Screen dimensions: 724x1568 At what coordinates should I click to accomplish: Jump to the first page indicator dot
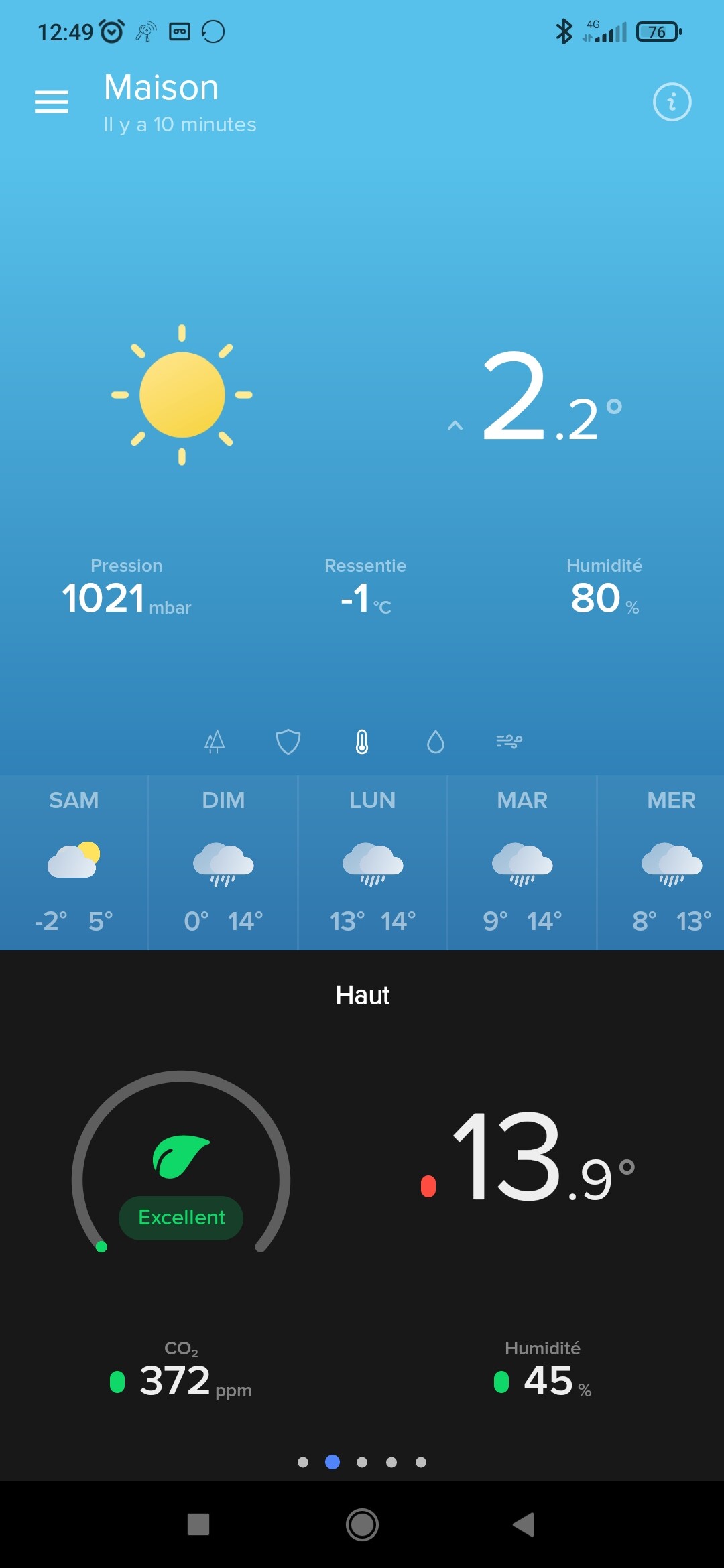coord(303,1462)
